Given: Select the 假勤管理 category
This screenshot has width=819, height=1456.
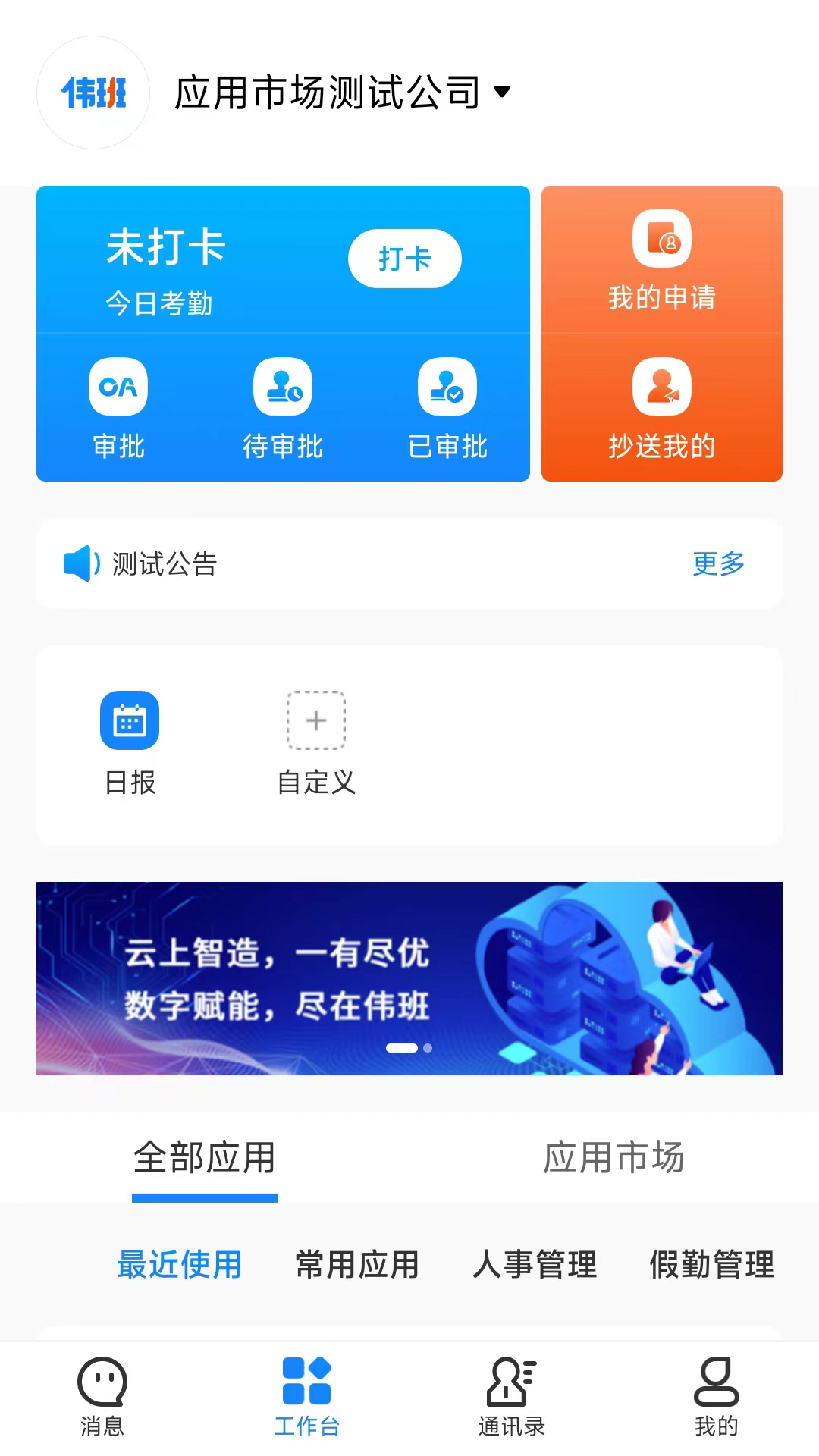Looking at the screenshot, I should pyautogui.click(x=712, y=1264).
